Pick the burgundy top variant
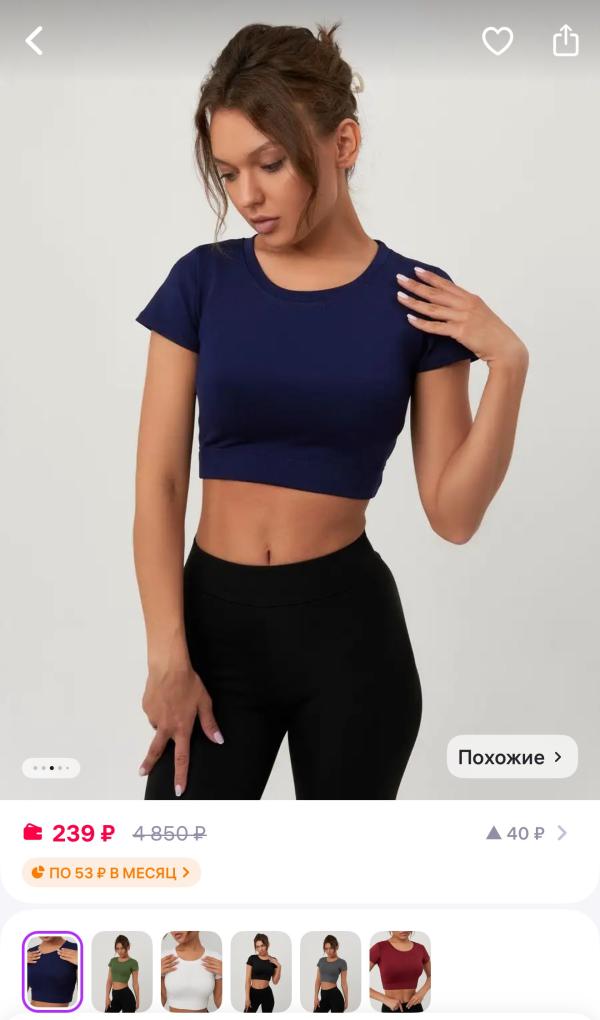Image resolution: width=600 pixels, height=1020 pixels. click(x=400, y=972)
